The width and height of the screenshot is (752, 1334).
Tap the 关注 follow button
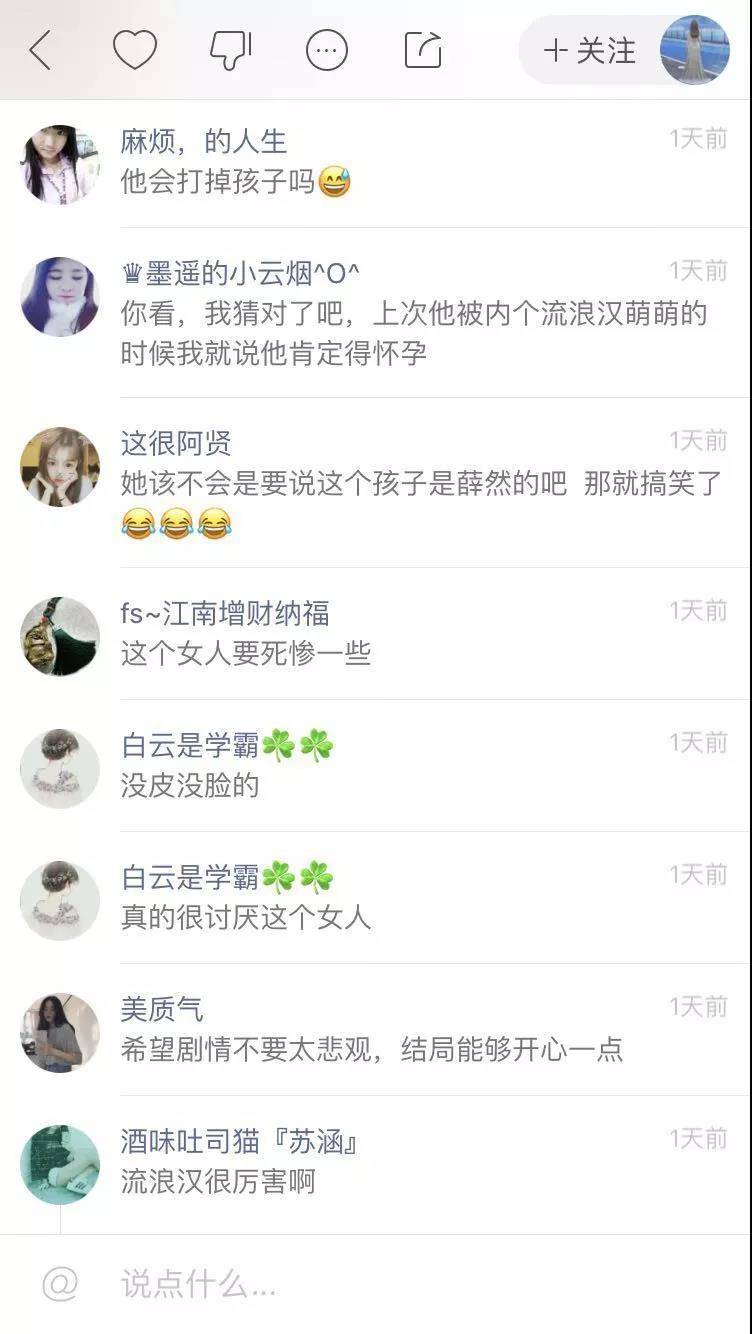pos(590,51)
